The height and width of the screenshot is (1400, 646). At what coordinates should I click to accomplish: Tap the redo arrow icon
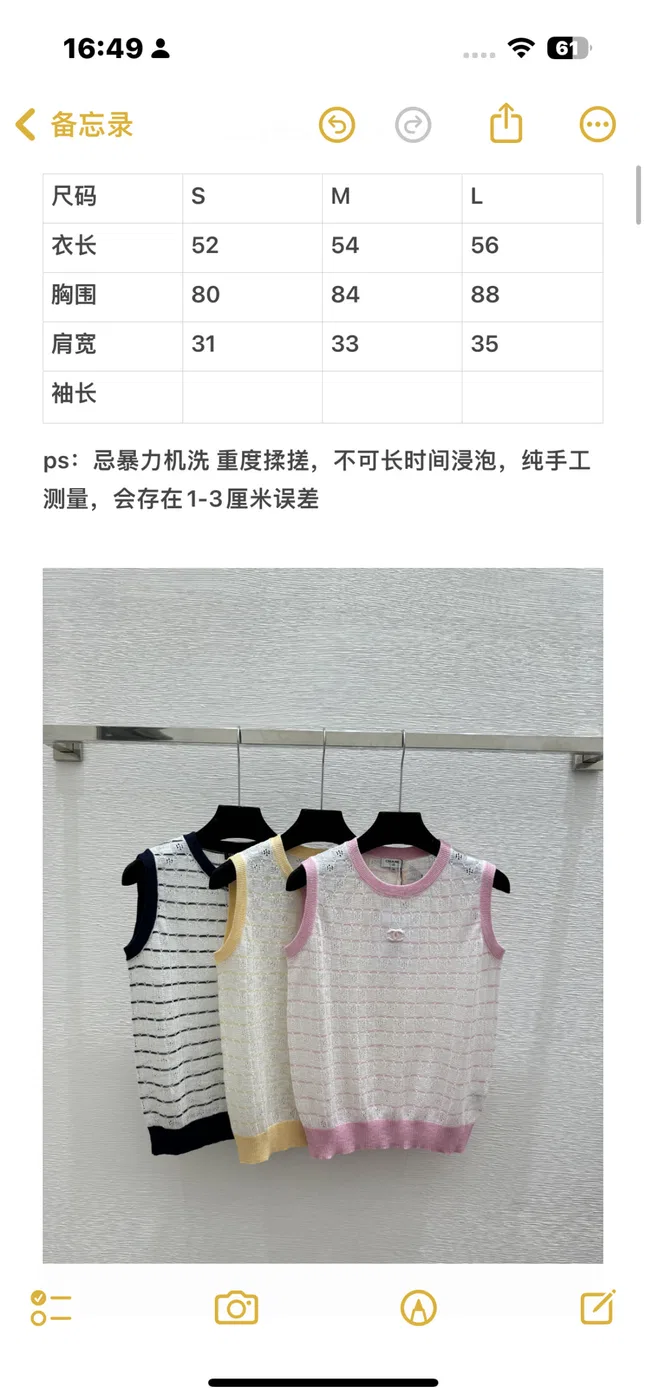point(413,125)
